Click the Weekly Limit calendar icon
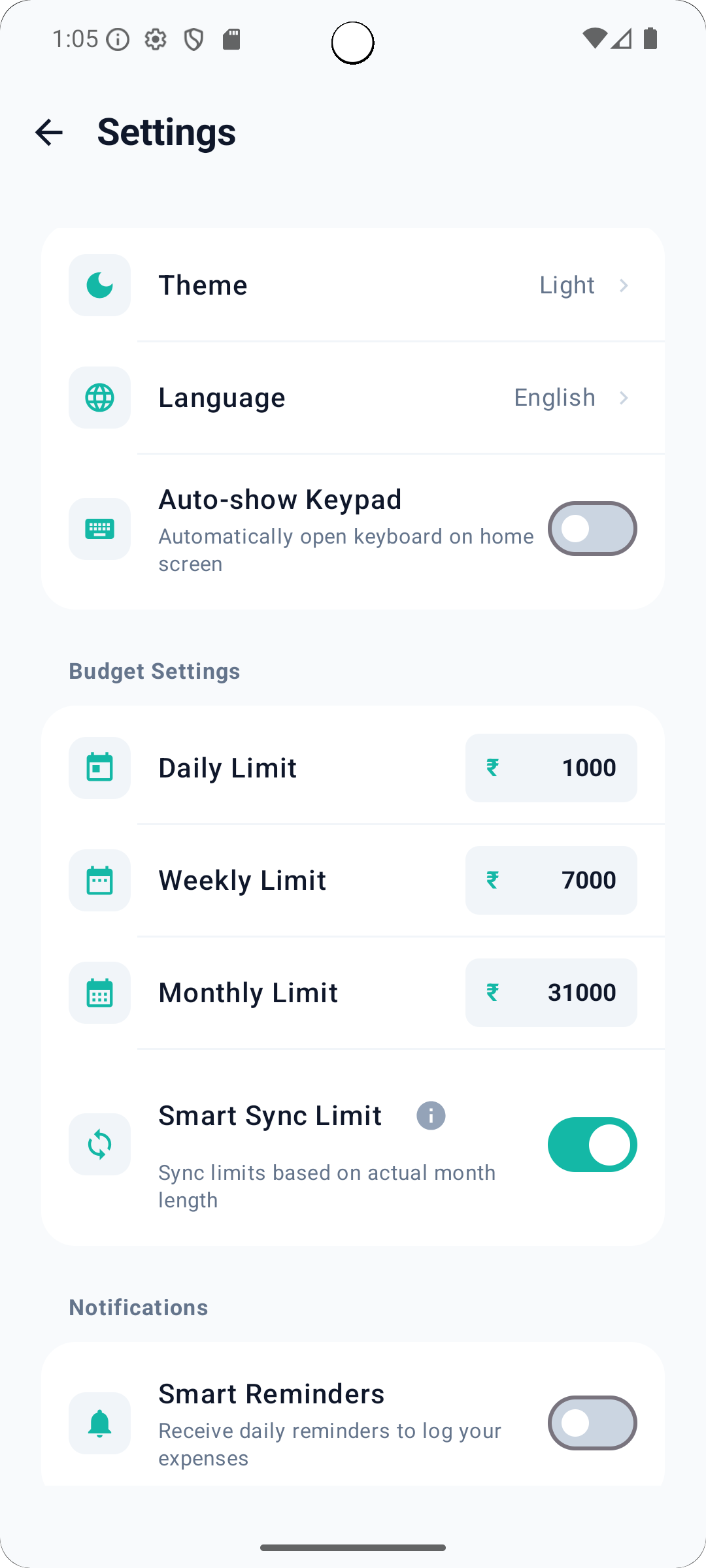This screenshot has width=706, height=1568. coord(99,880)
